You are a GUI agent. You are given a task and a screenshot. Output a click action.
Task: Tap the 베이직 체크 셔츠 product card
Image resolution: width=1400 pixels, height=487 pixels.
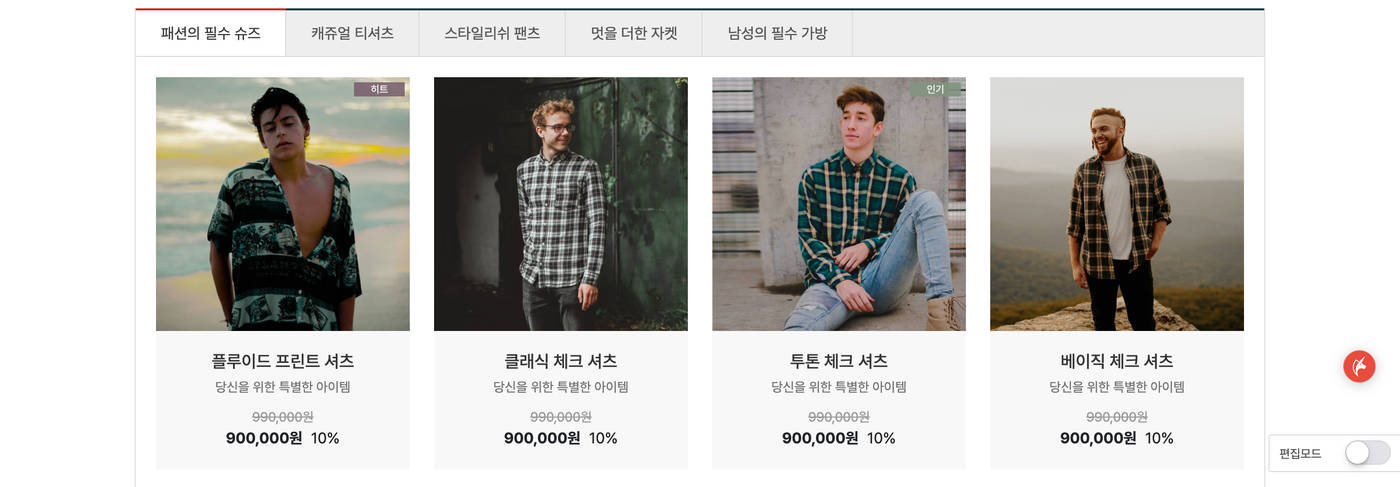coord(1116,361)
